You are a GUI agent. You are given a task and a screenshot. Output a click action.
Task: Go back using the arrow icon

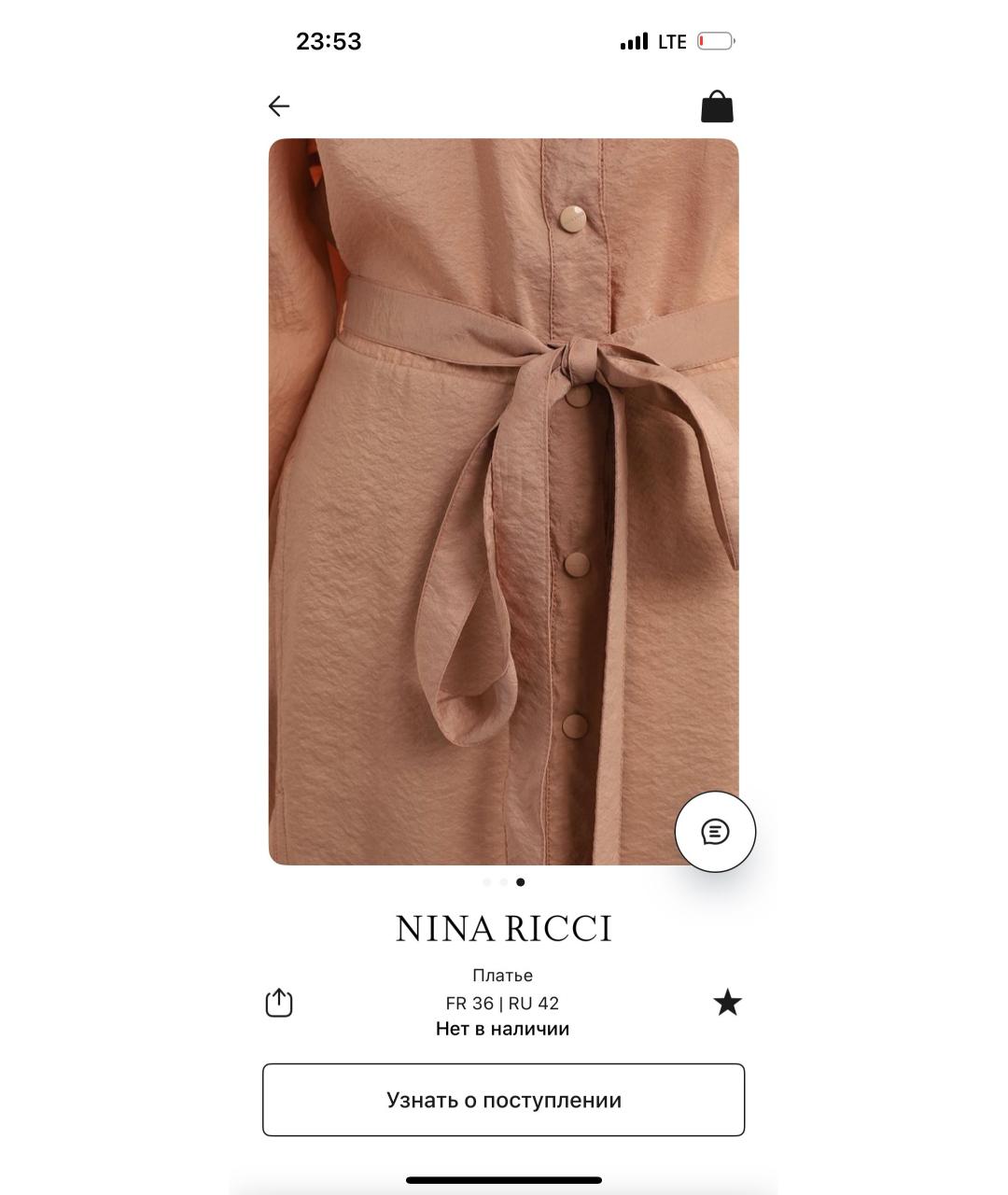(x=279, y=106)
